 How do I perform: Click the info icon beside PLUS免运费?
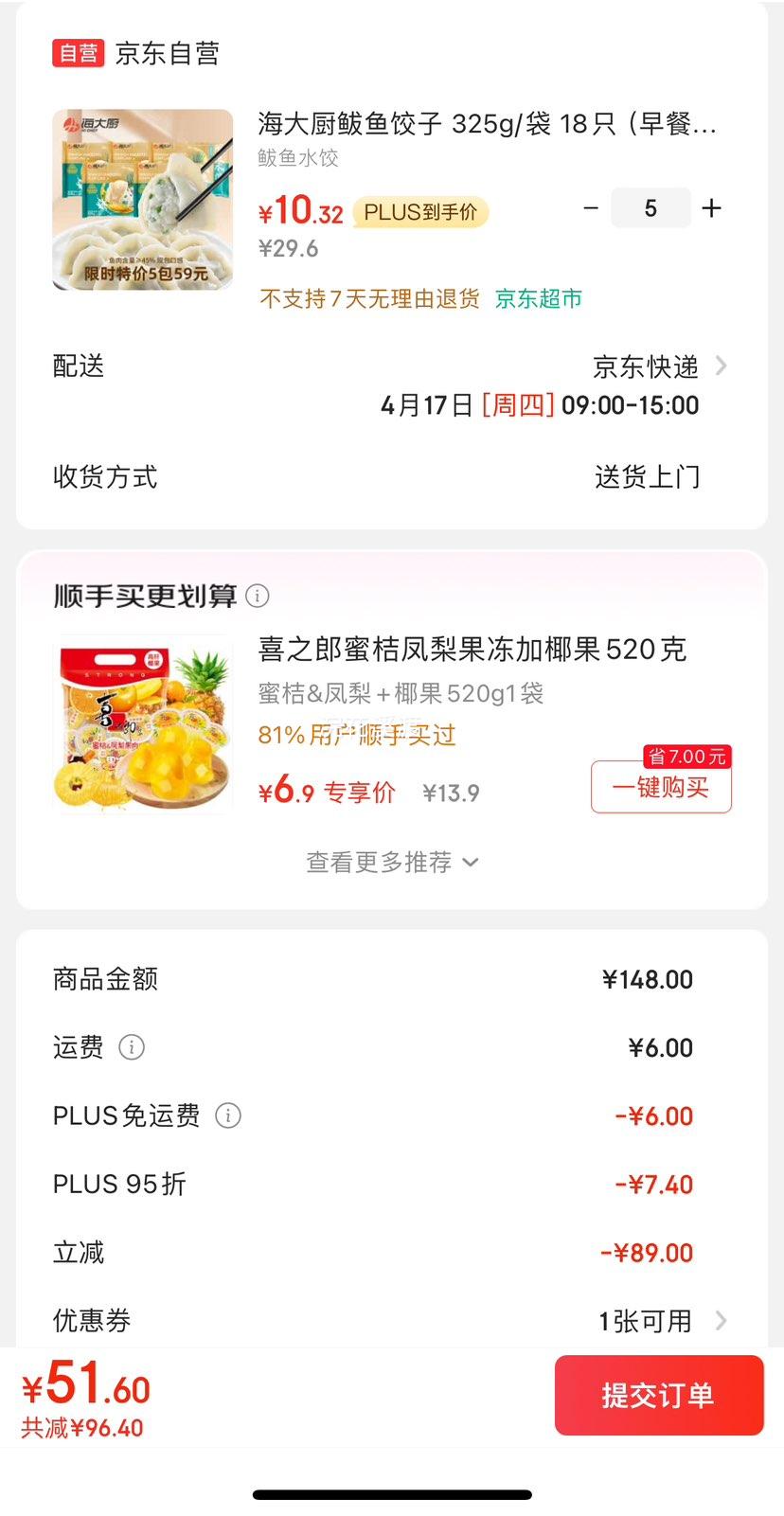[x=227, y=1116]
